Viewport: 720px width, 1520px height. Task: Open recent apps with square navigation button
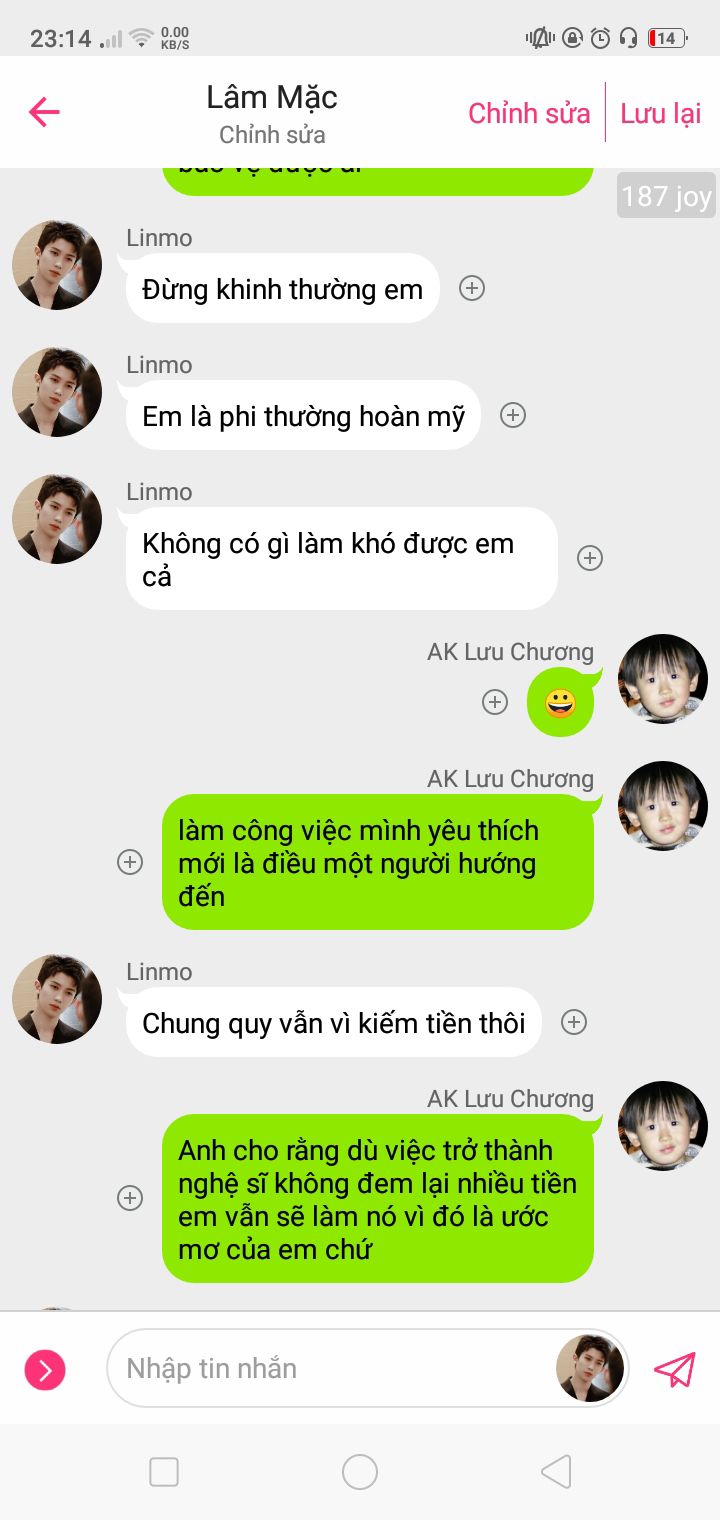tap(164, 1472)
